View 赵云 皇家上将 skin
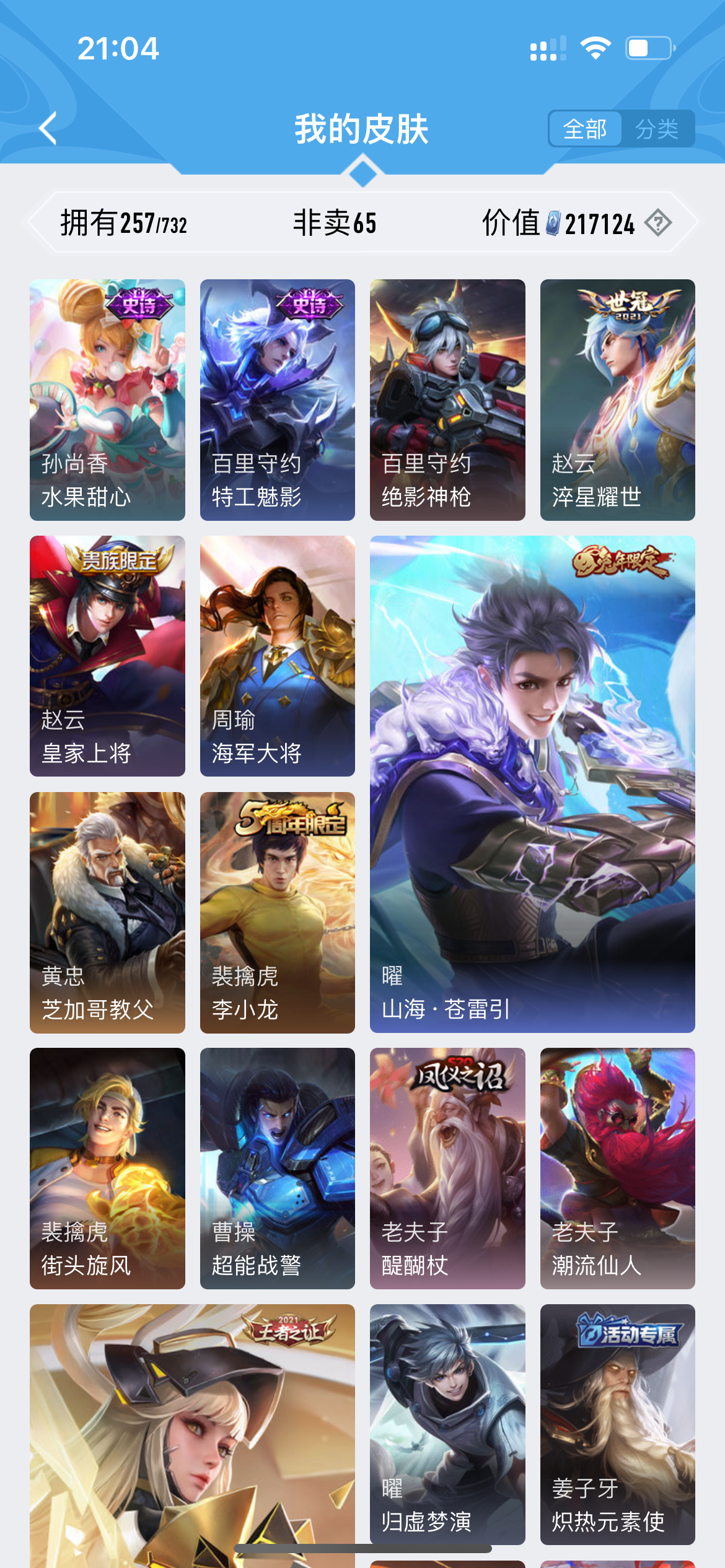725x1568 pixels. click(107, 656)
